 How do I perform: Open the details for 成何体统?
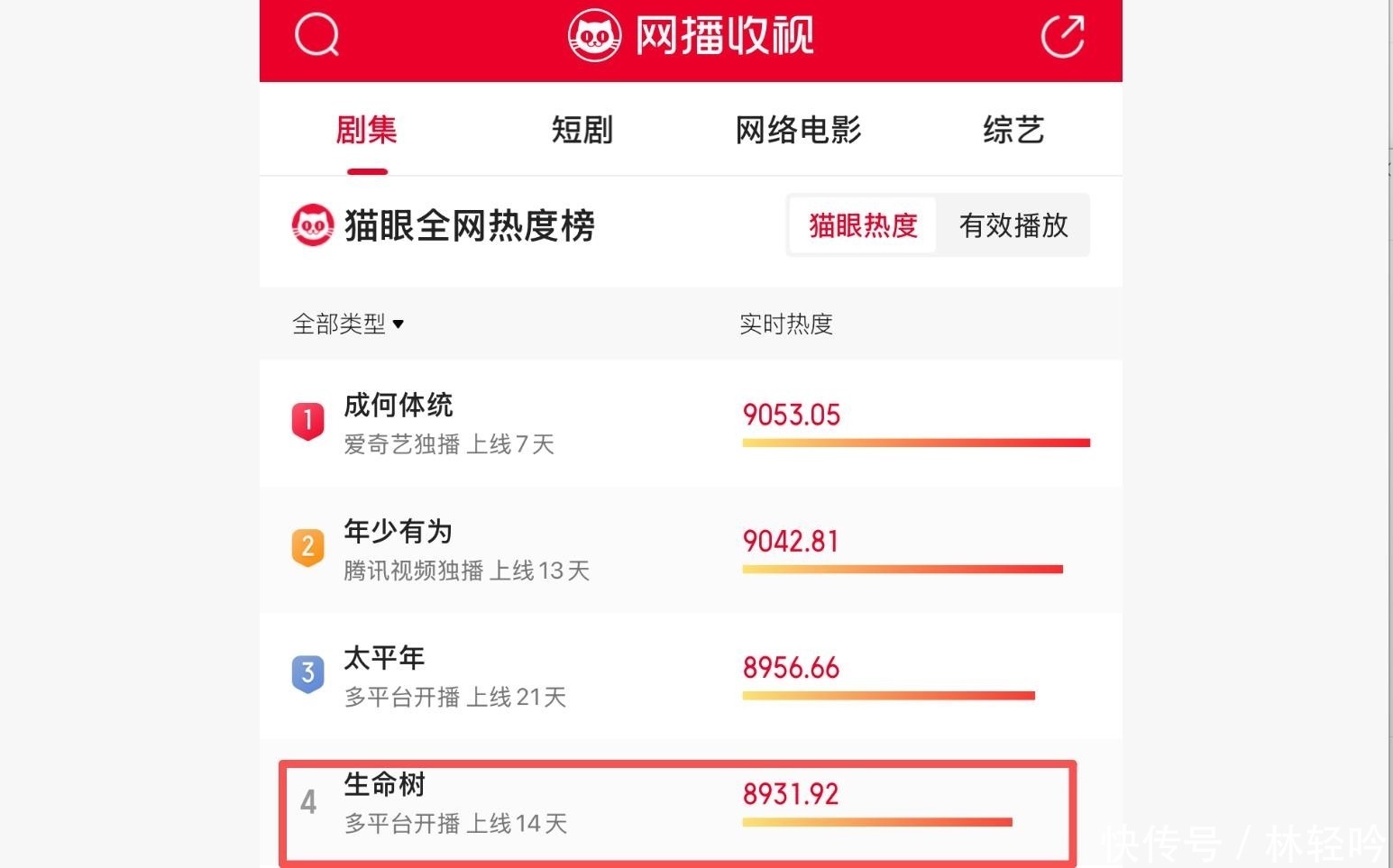[399, 407]
